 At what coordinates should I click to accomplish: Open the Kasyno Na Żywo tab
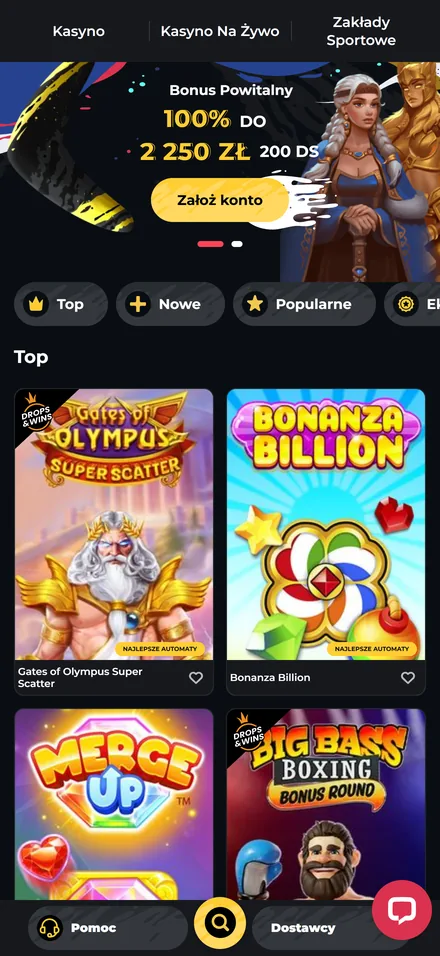(220, 31)
